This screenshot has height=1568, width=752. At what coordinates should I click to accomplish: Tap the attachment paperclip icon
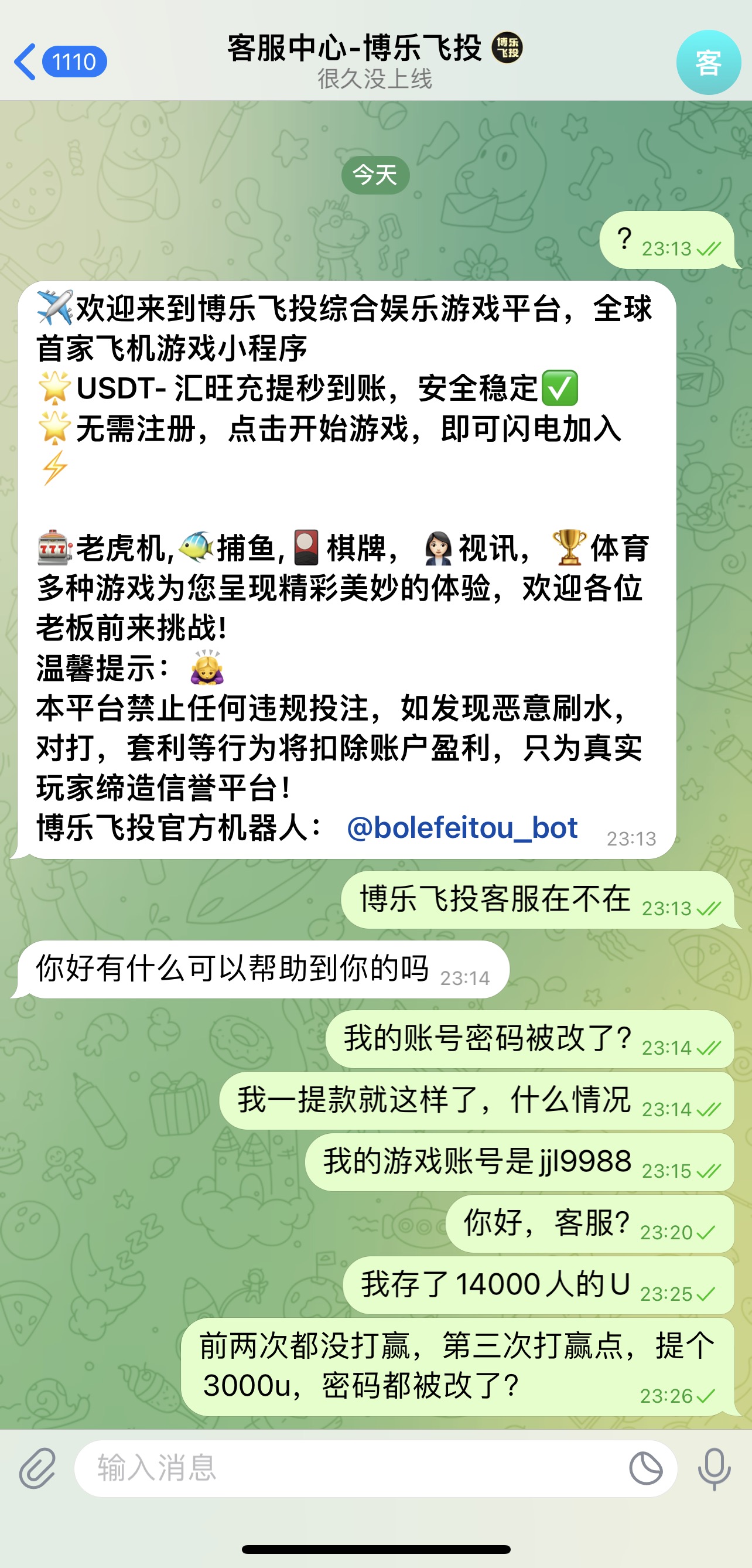[x=37, y=1468]
